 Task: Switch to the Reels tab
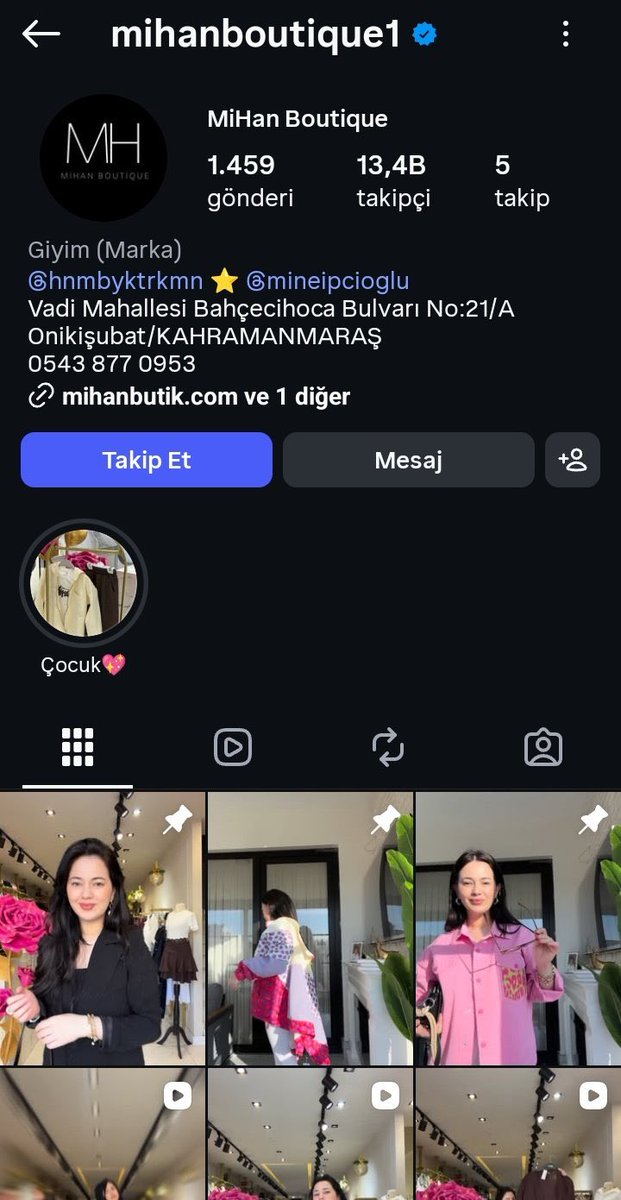pyautogui.click(x=232, y=747)
